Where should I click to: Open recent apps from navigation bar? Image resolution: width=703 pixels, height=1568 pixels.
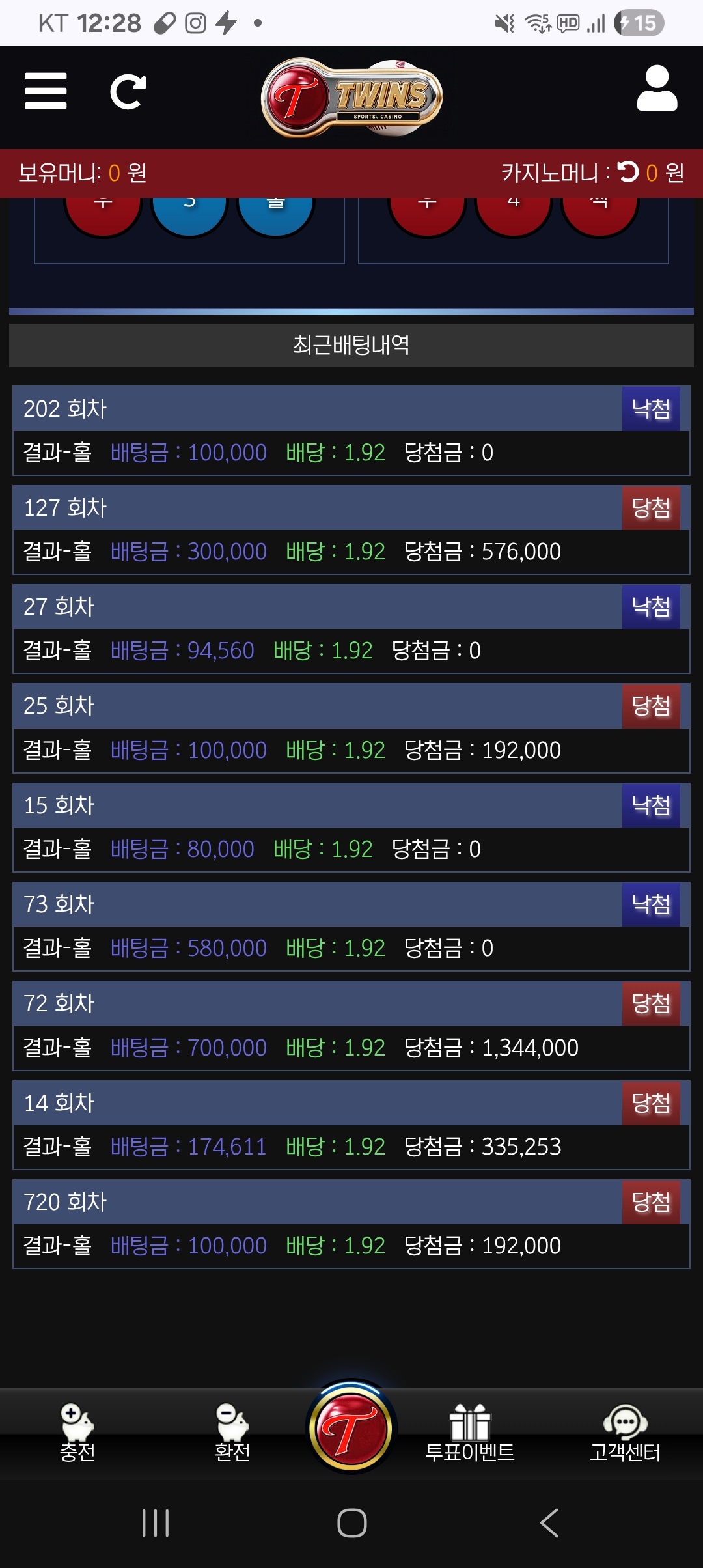click(156, 1523)
